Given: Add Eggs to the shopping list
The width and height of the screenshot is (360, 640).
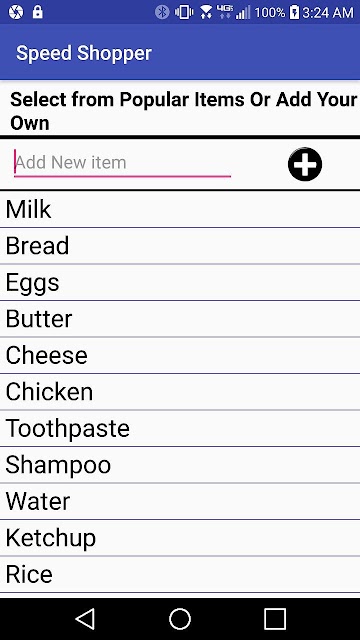Looking at the screenshot, I should click(180, 282).
